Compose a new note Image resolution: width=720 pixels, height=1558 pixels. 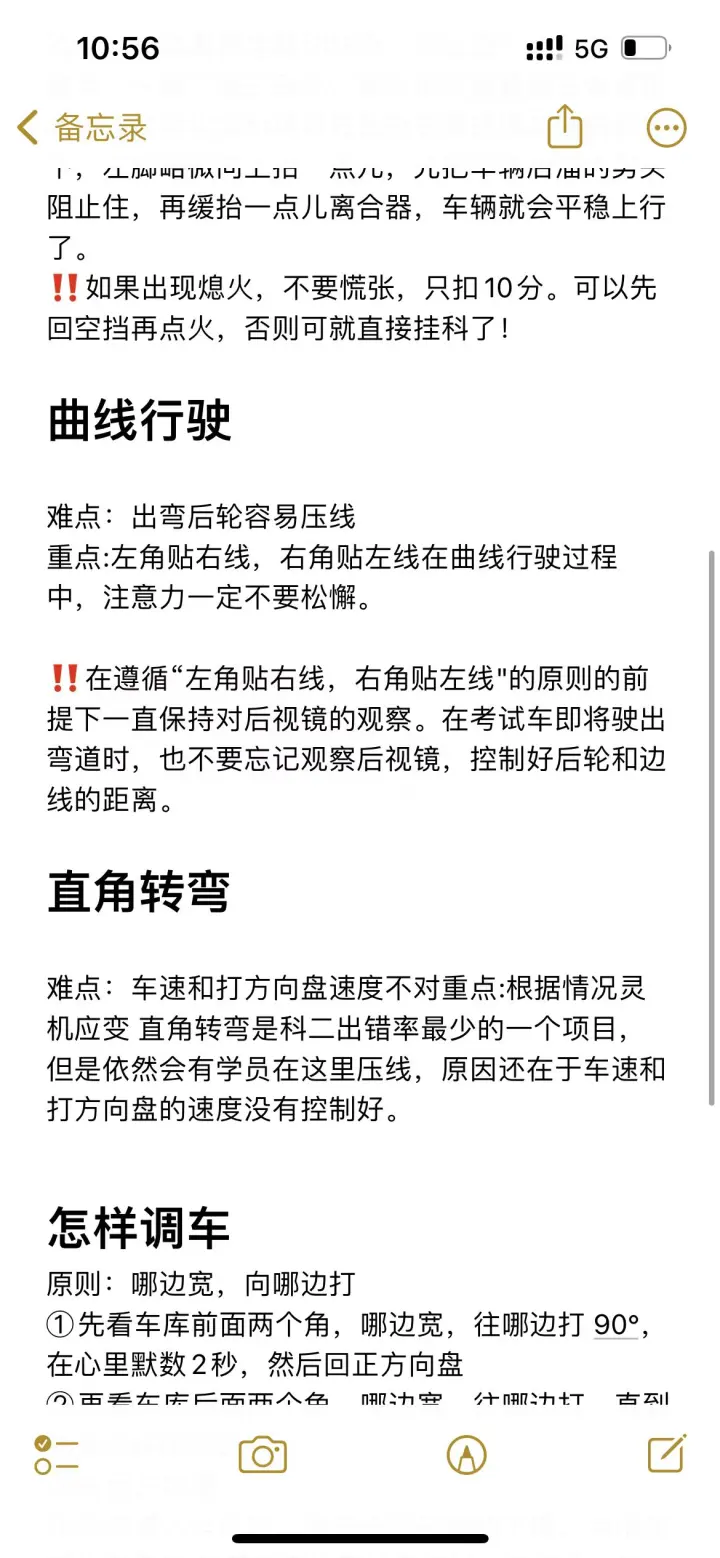tap(667, 1453)
